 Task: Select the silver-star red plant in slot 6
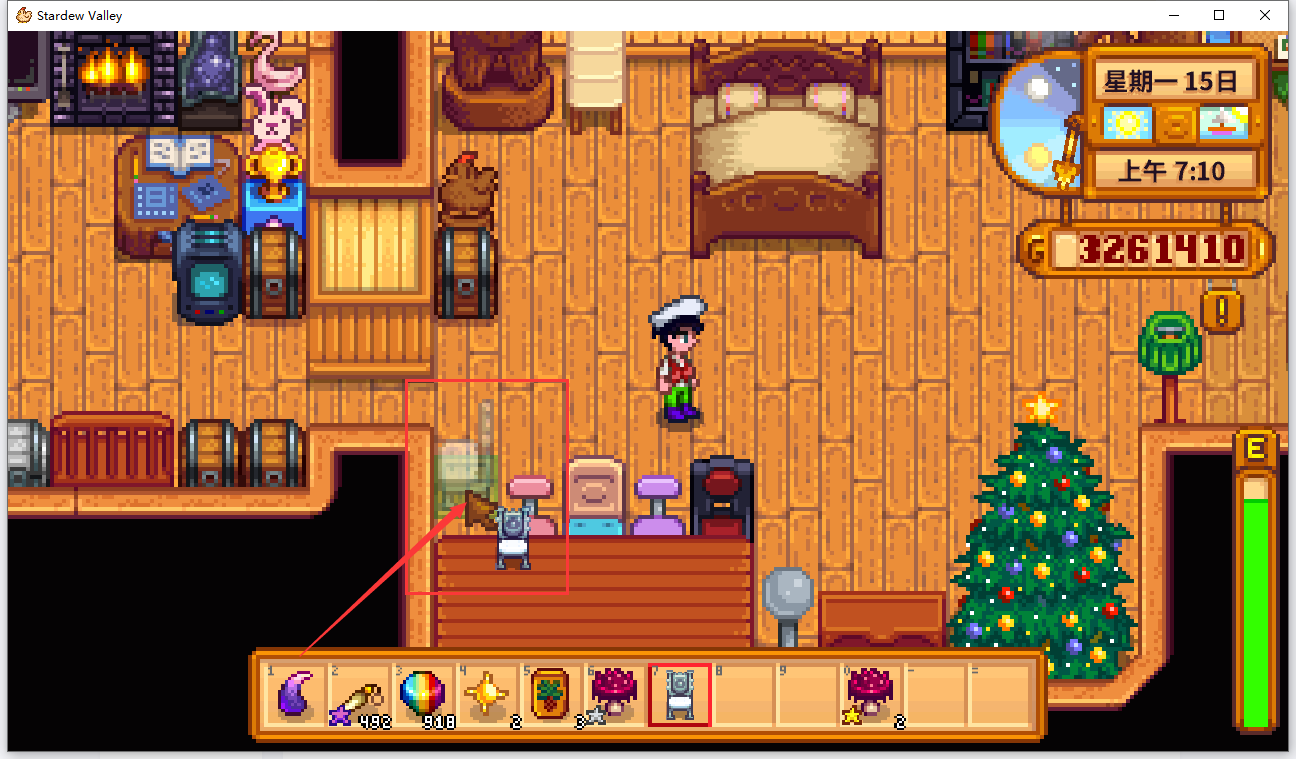tap(614, 693)
